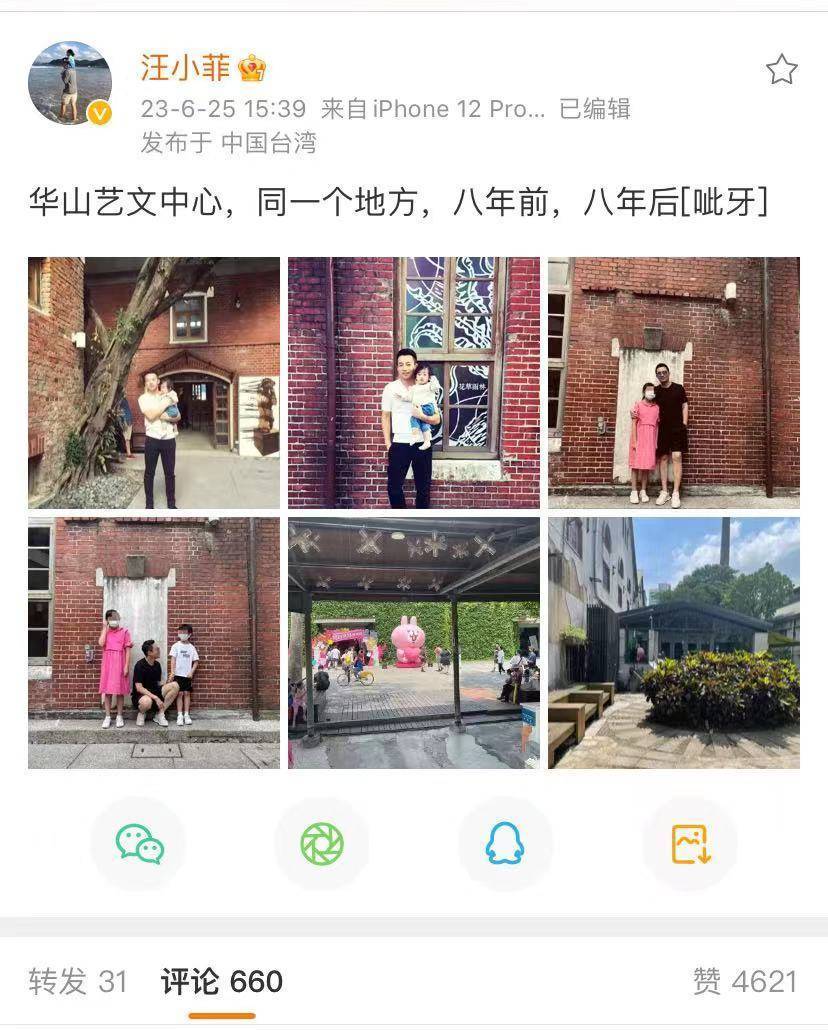
Task: Share the post to QQ
Action: (x=505, y=844)
